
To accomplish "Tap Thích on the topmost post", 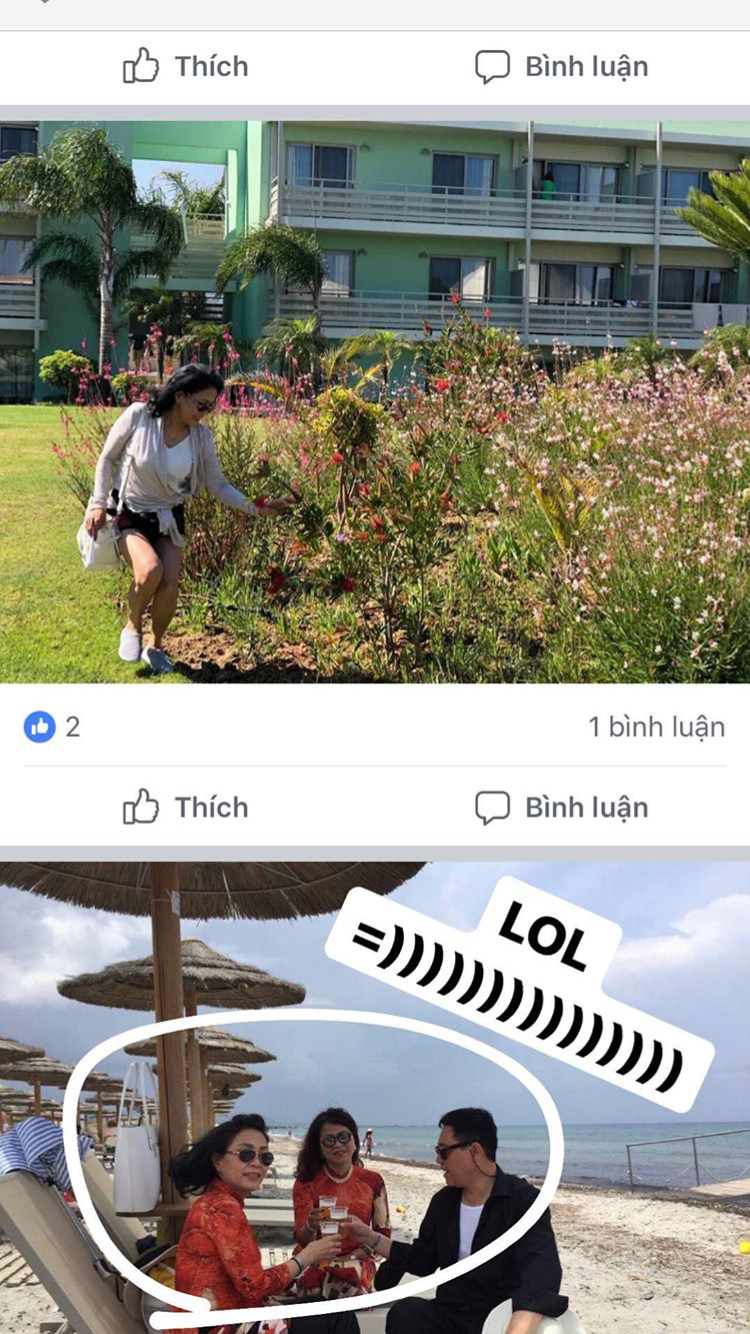I will pos(186,66).
